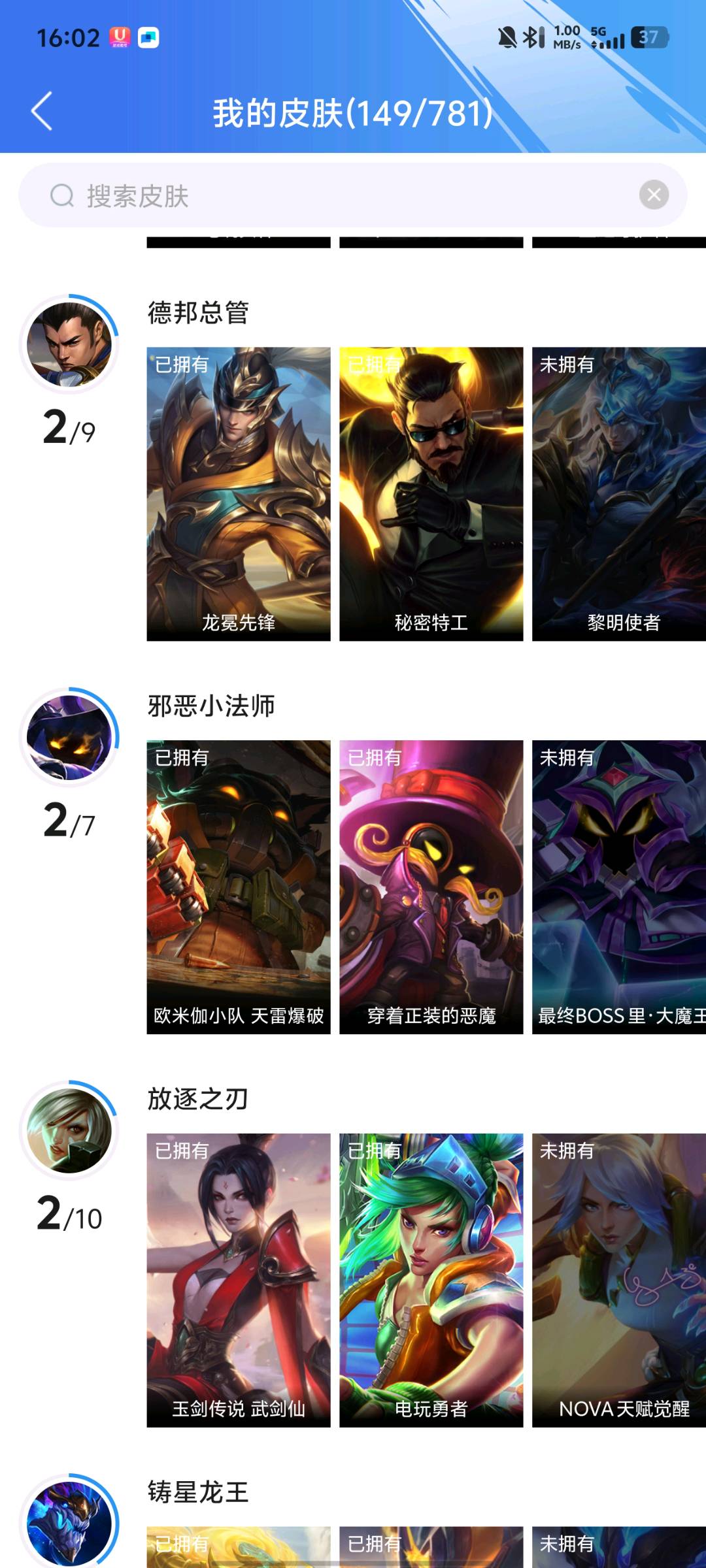Tap the 邪恶小法师 champion avatar
Image resolution: width=706 pixels, height=1568 pixels.
point(69,738)
